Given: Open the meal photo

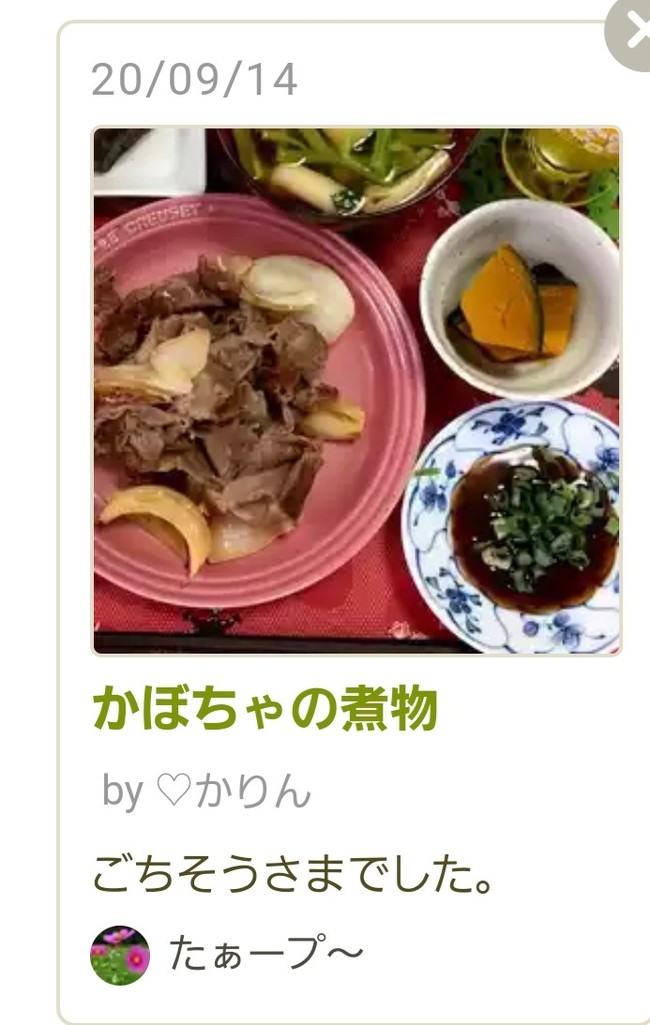Looking at the screenshot, I should click(356, 390).
